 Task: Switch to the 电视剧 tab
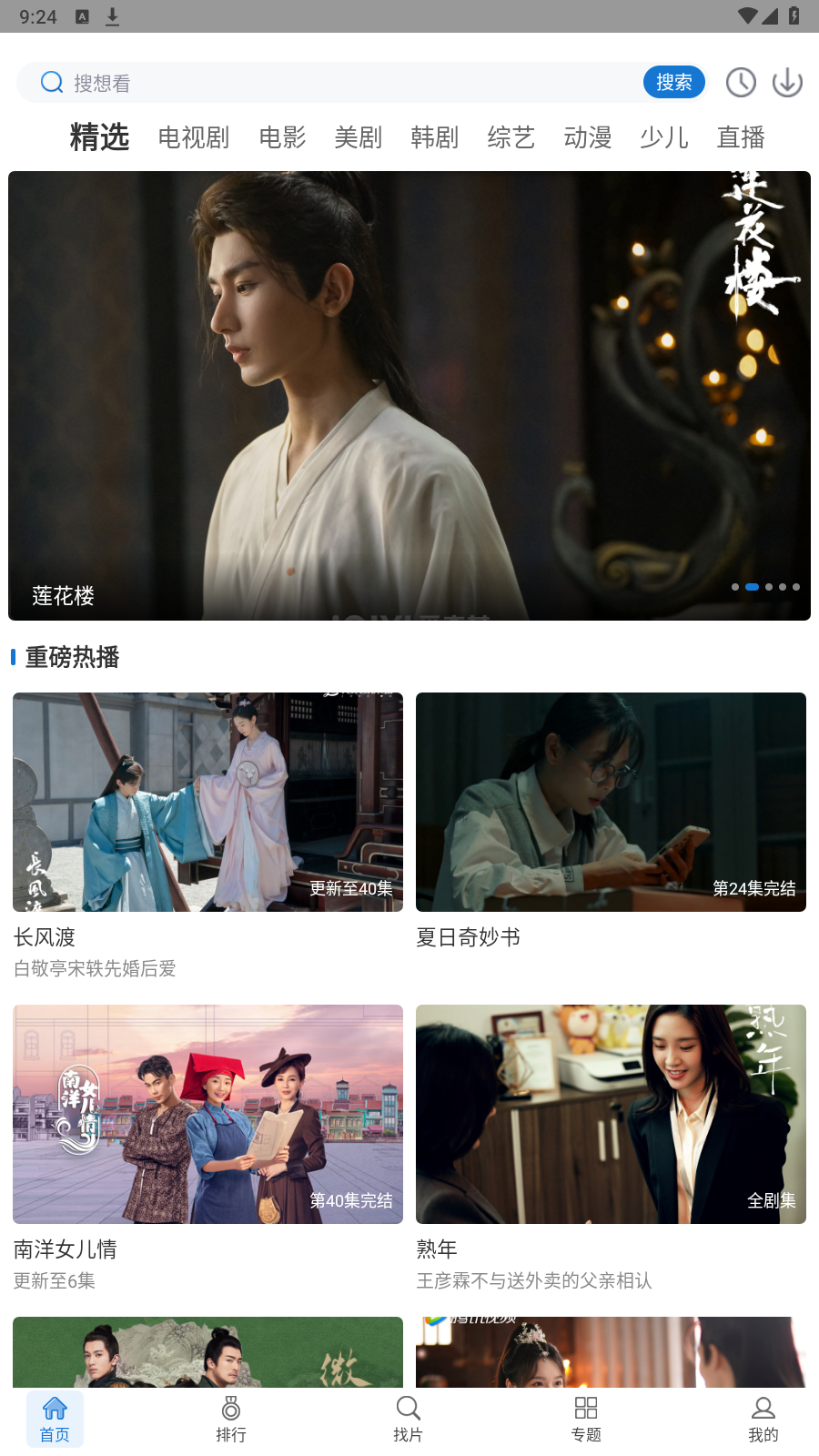(193, 137)
